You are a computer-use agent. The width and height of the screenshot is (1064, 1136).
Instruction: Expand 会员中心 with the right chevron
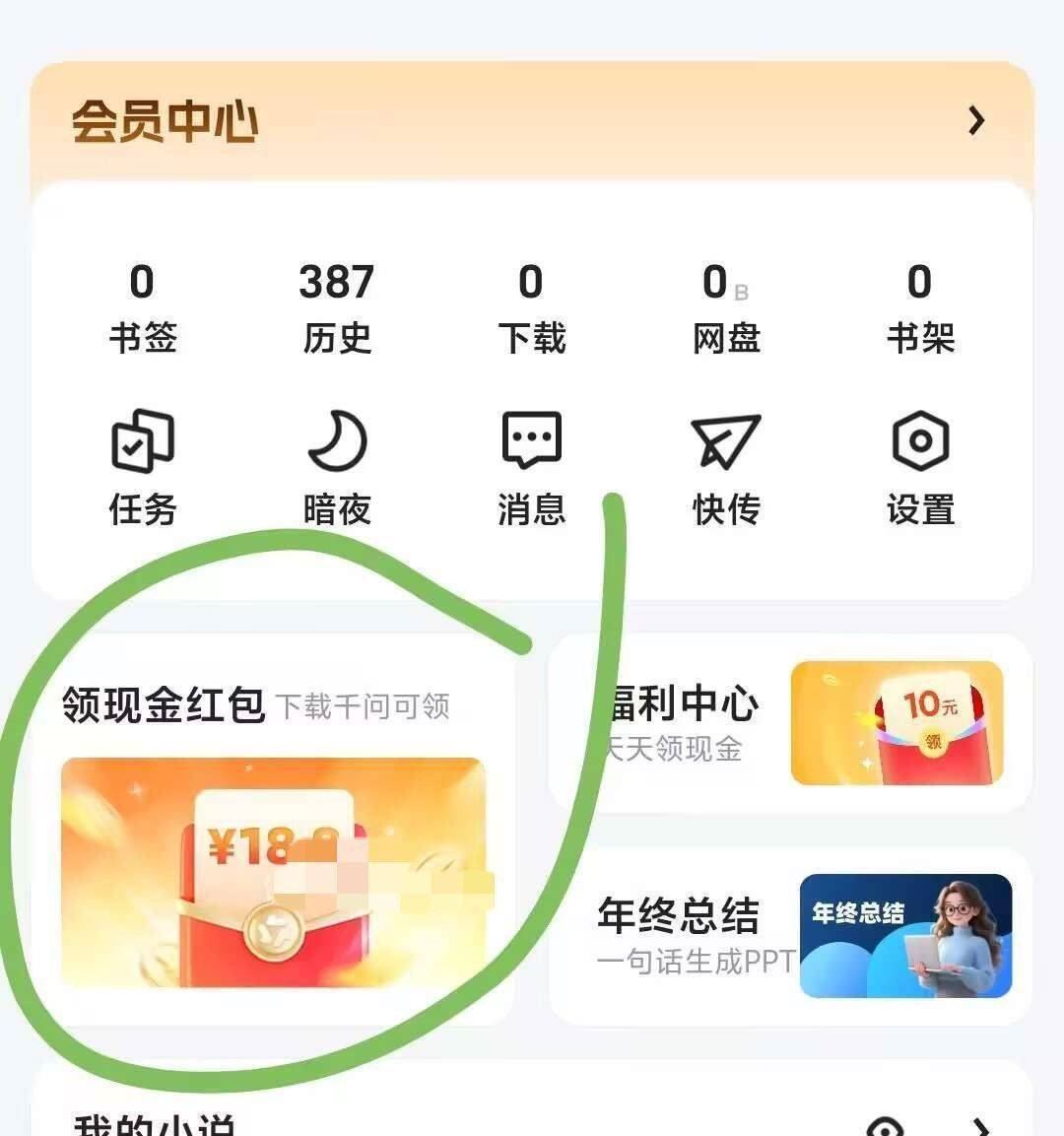pyautogui.click(x=976, y=119)
